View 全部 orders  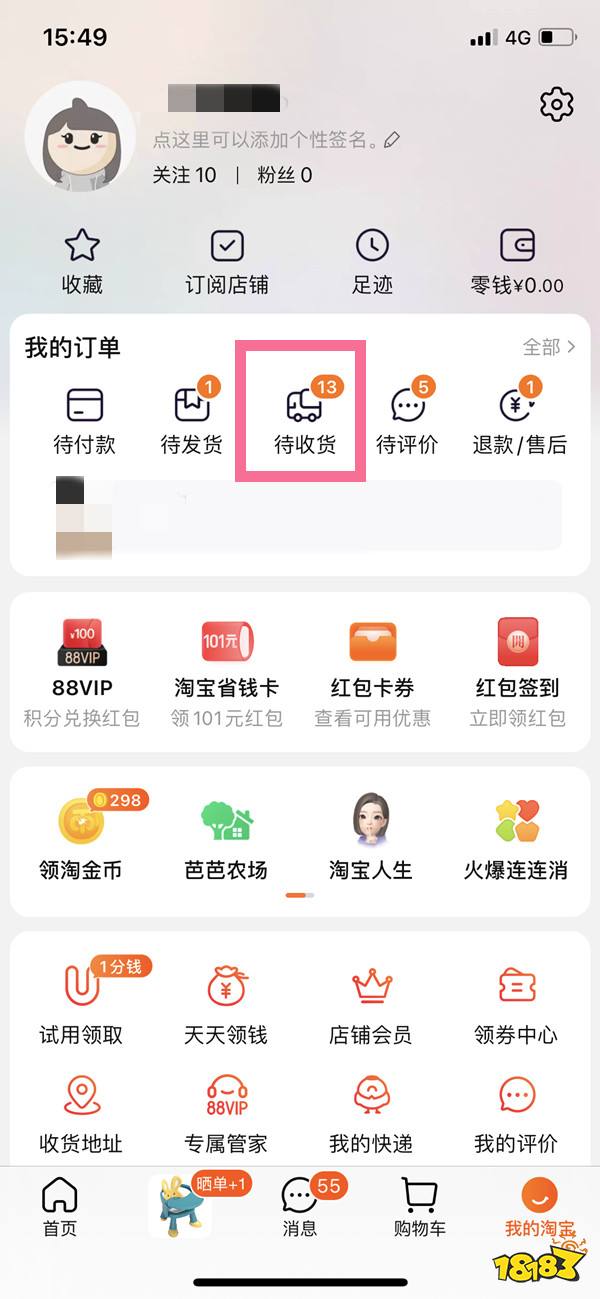click(549, 347)
